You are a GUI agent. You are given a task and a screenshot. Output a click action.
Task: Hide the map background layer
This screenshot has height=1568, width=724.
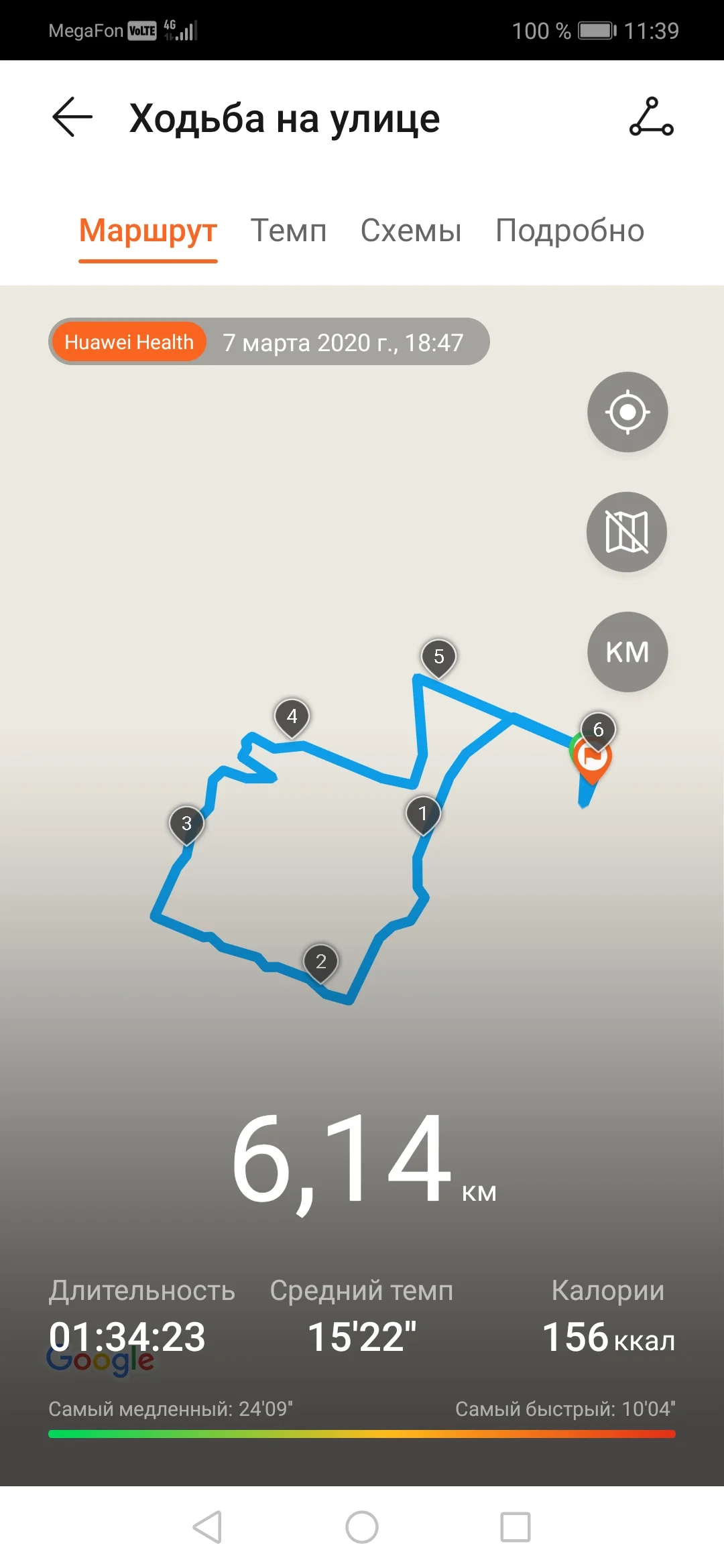click(627, 532)
